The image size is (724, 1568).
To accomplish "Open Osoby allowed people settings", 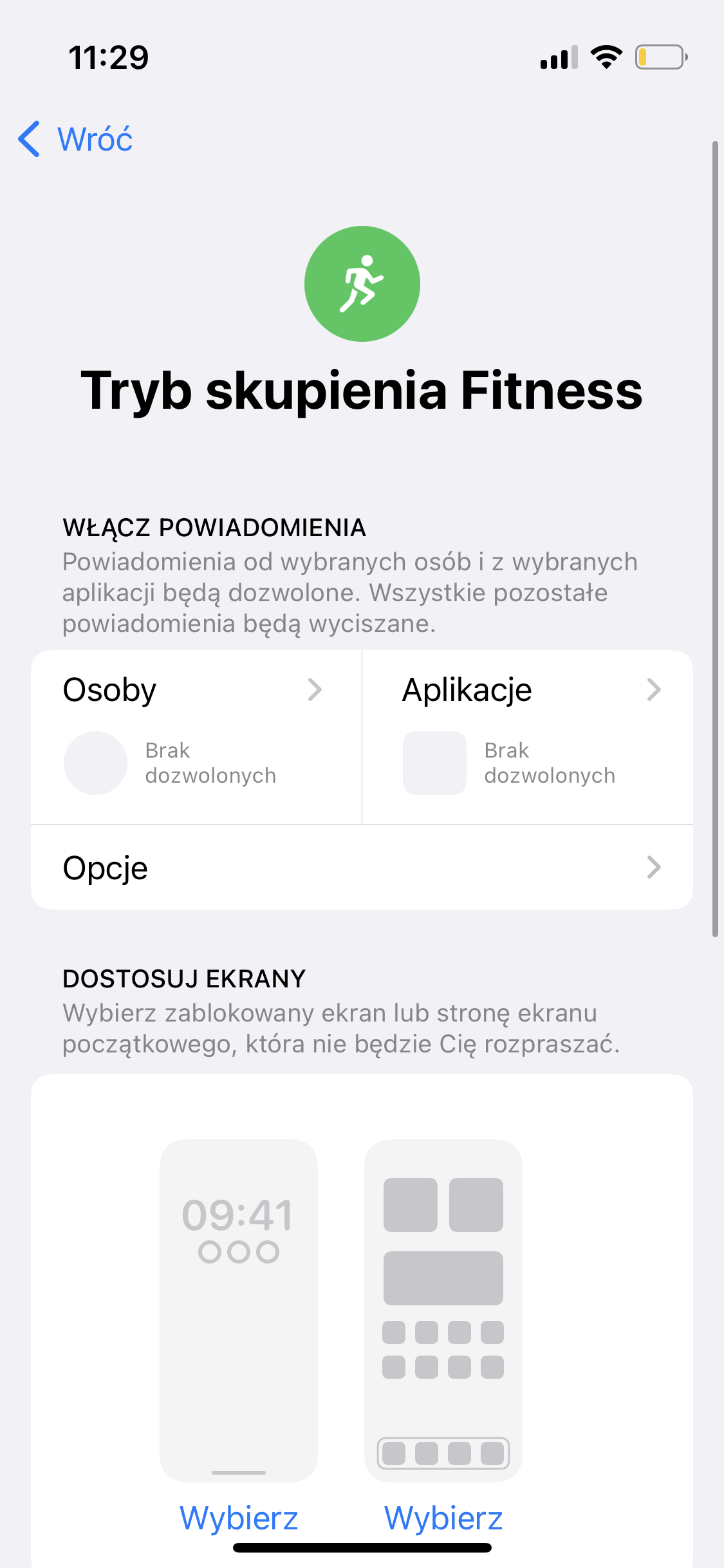I will (x=196, y=737).
